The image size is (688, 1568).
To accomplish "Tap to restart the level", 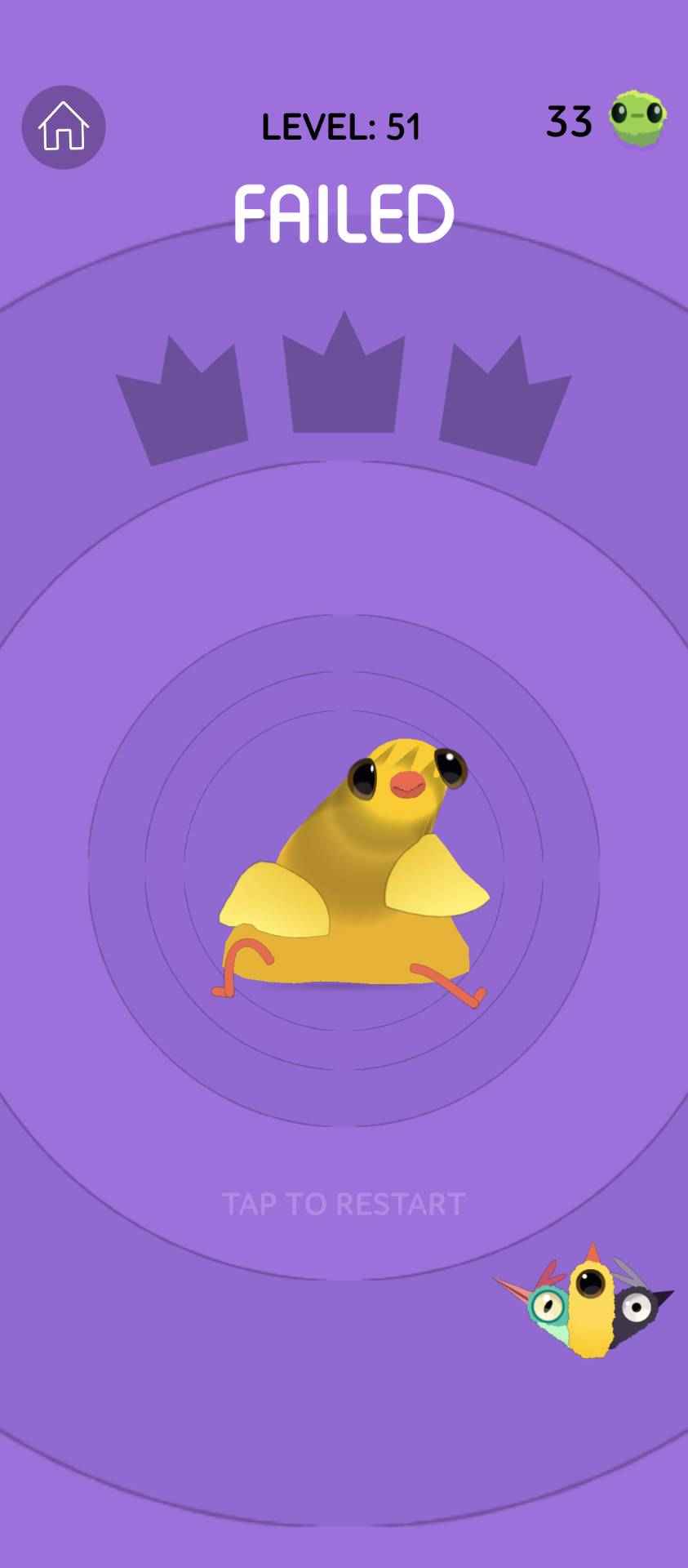I will coord(343,1204).
